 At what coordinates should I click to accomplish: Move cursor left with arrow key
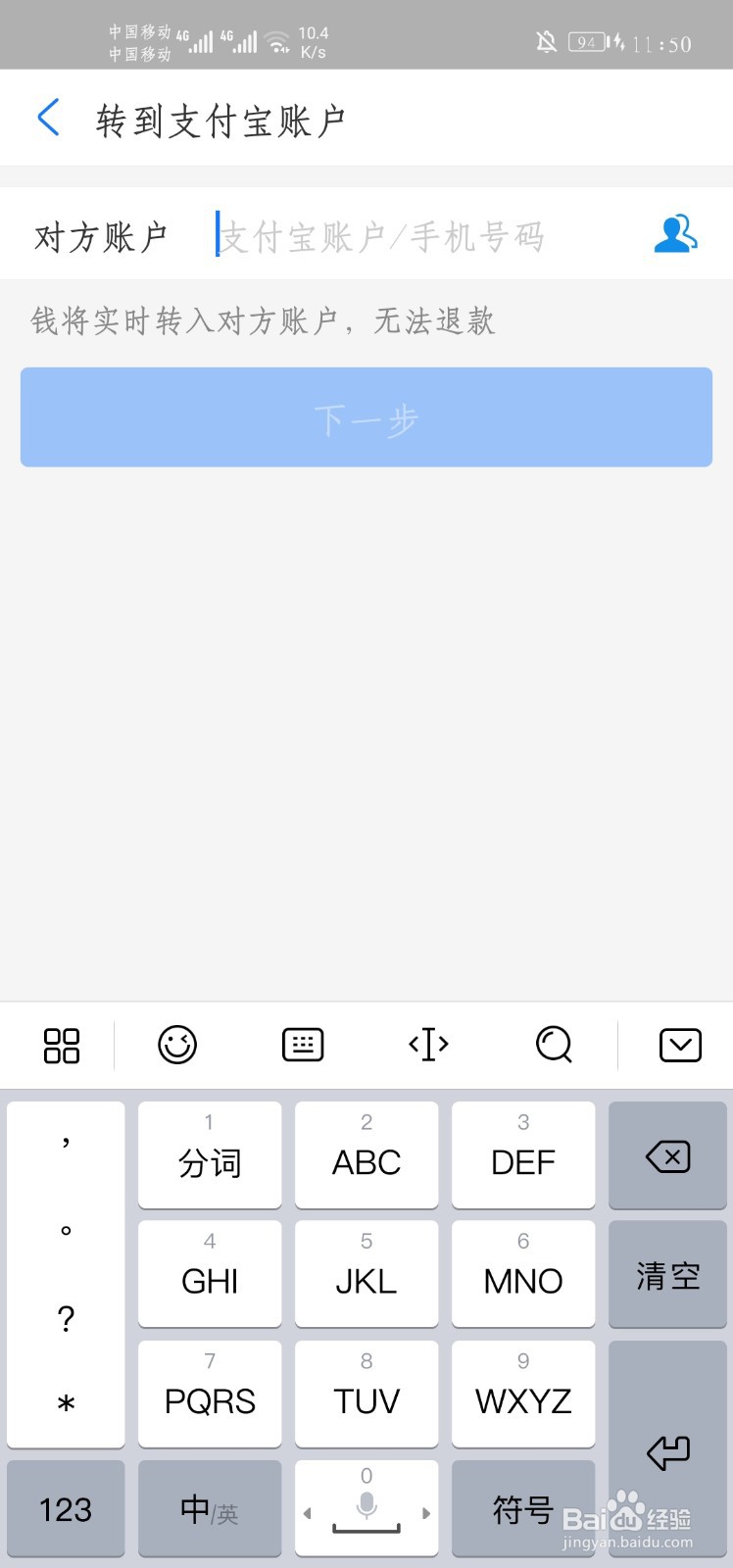click(305, 1513)
